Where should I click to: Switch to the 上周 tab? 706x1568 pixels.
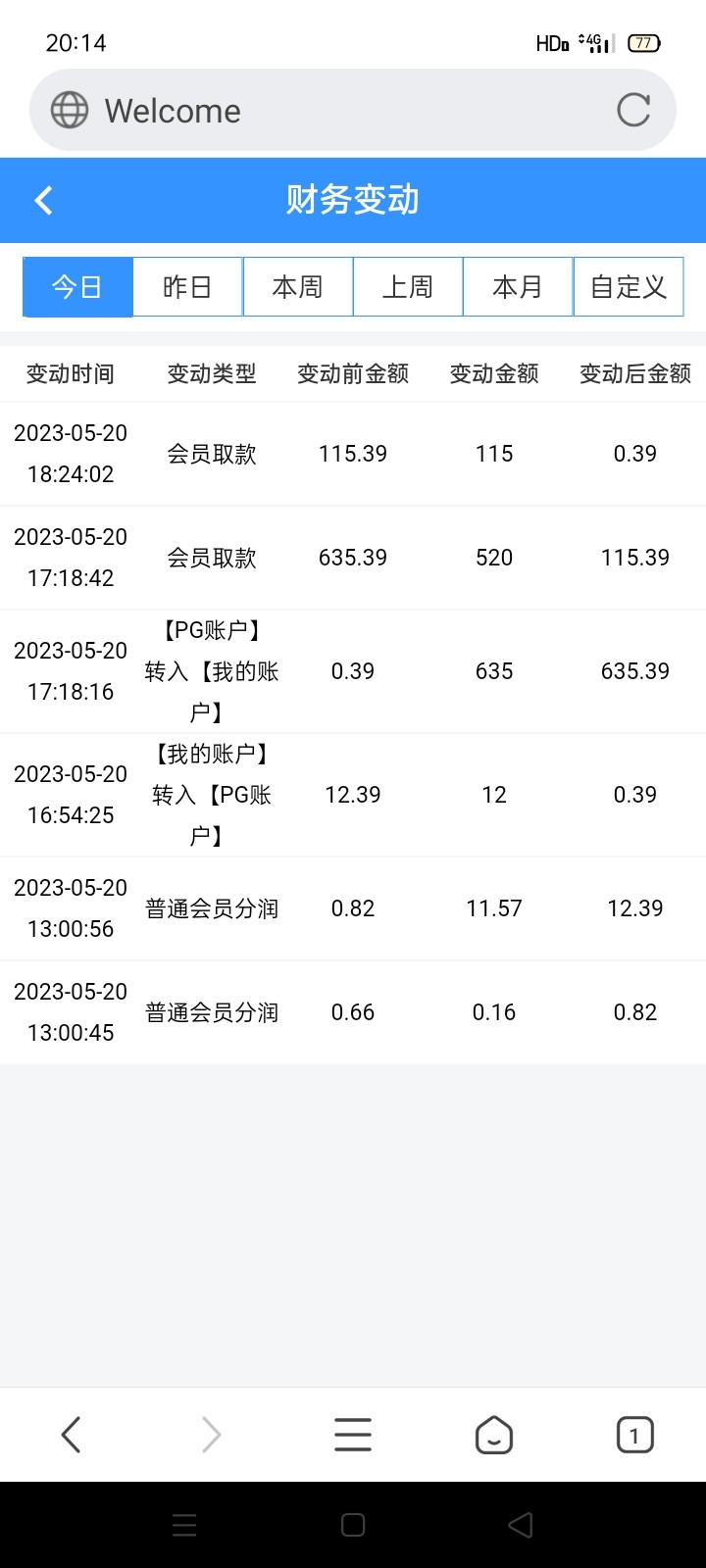click(x=407, y=287)
